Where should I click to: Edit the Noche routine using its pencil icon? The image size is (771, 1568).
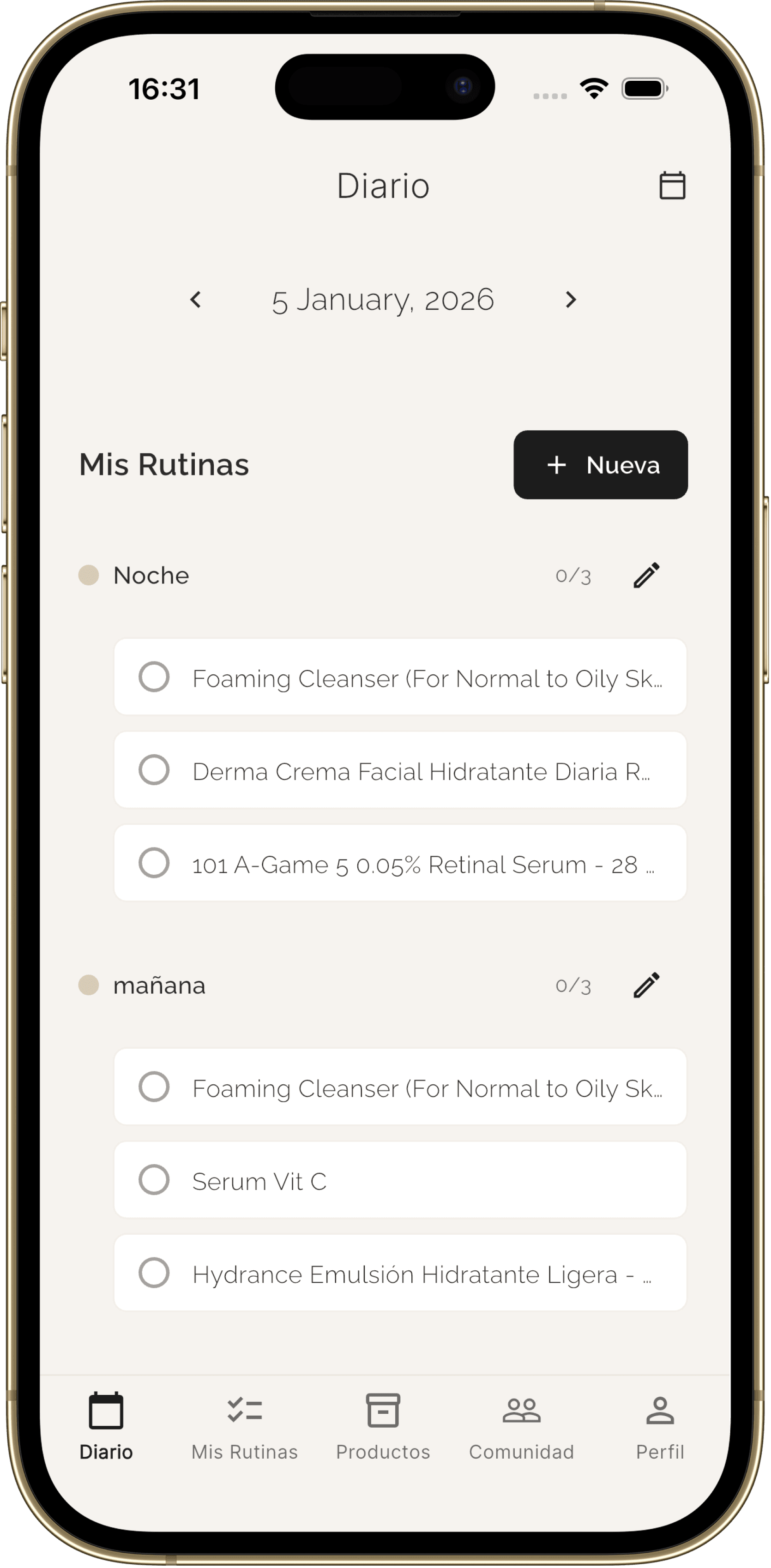point(645,574)
